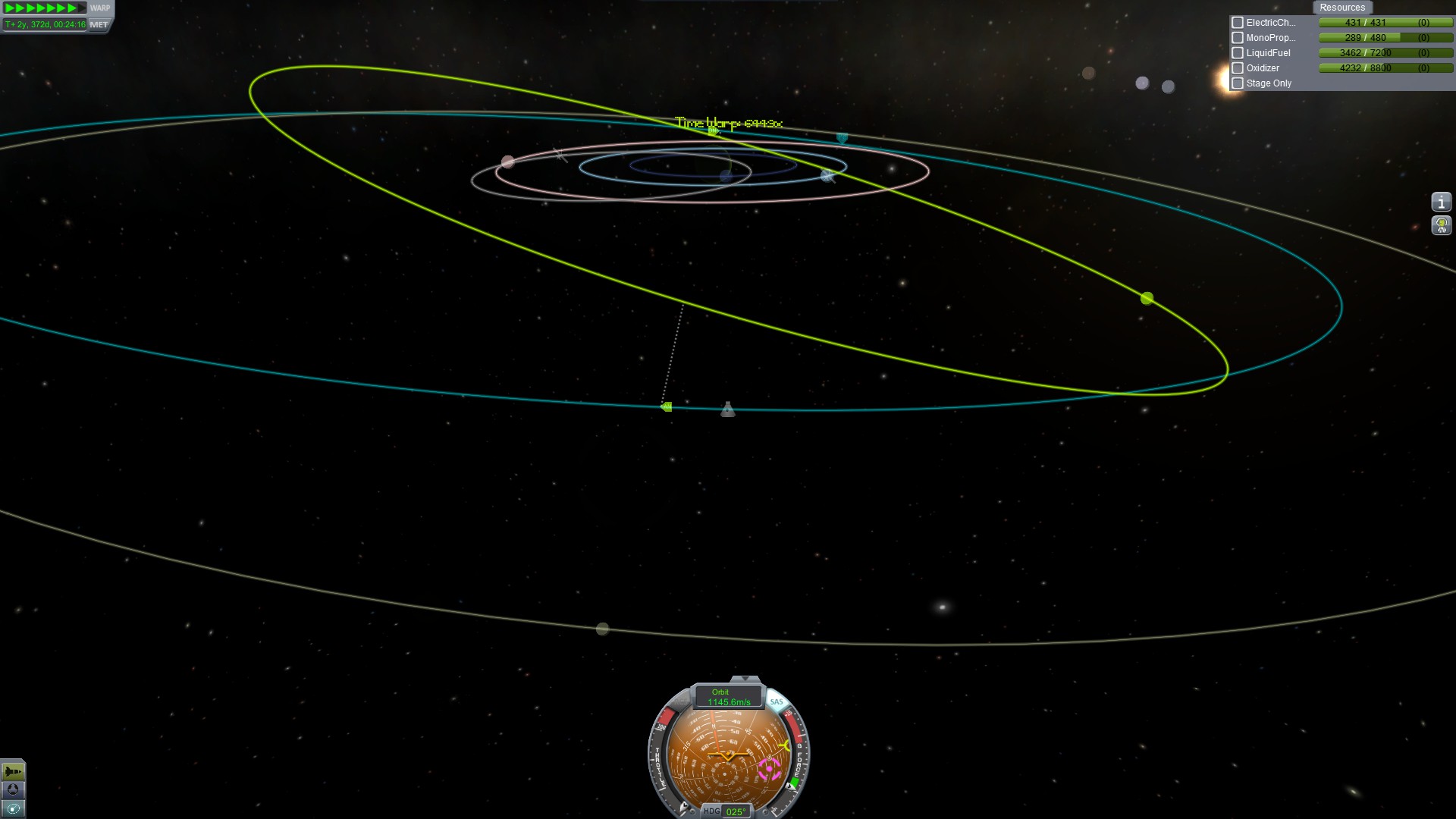Switch to staging mode via rocket icon

click(x=13, y=772)
